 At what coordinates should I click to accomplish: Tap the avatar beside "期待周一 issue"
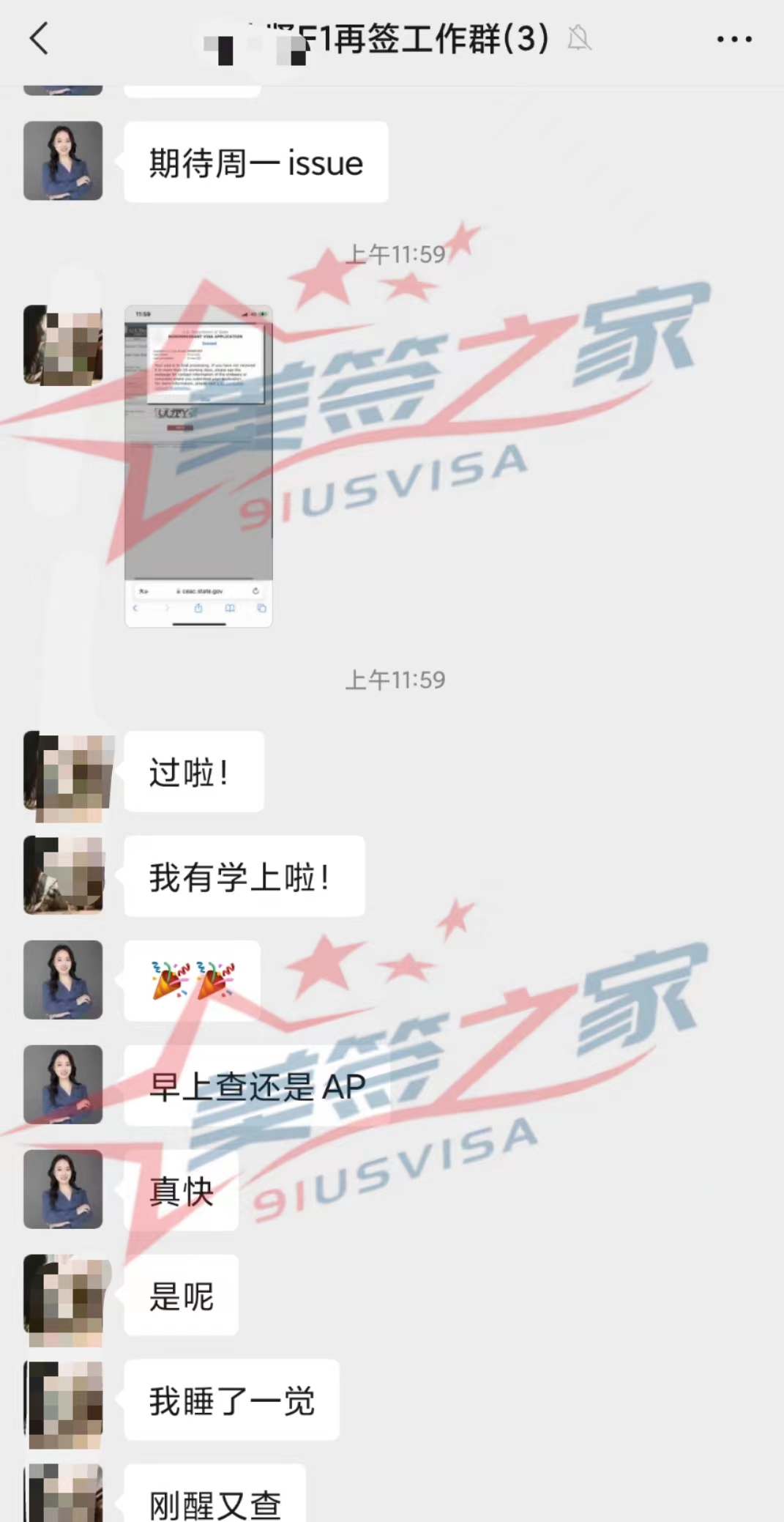(x=63, y=161)
